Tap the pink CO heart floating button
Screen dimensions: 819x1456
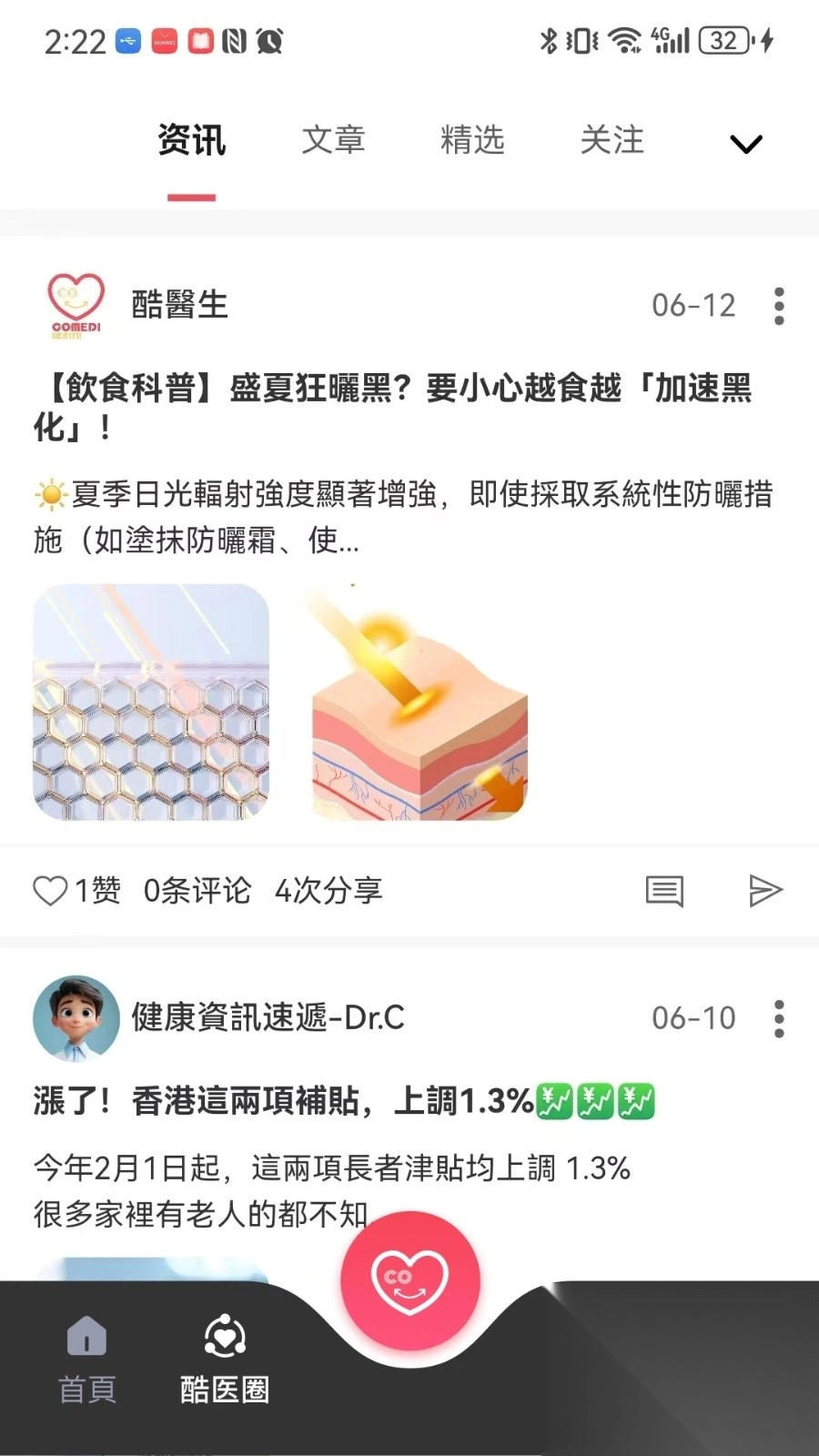pos(409,1279)
